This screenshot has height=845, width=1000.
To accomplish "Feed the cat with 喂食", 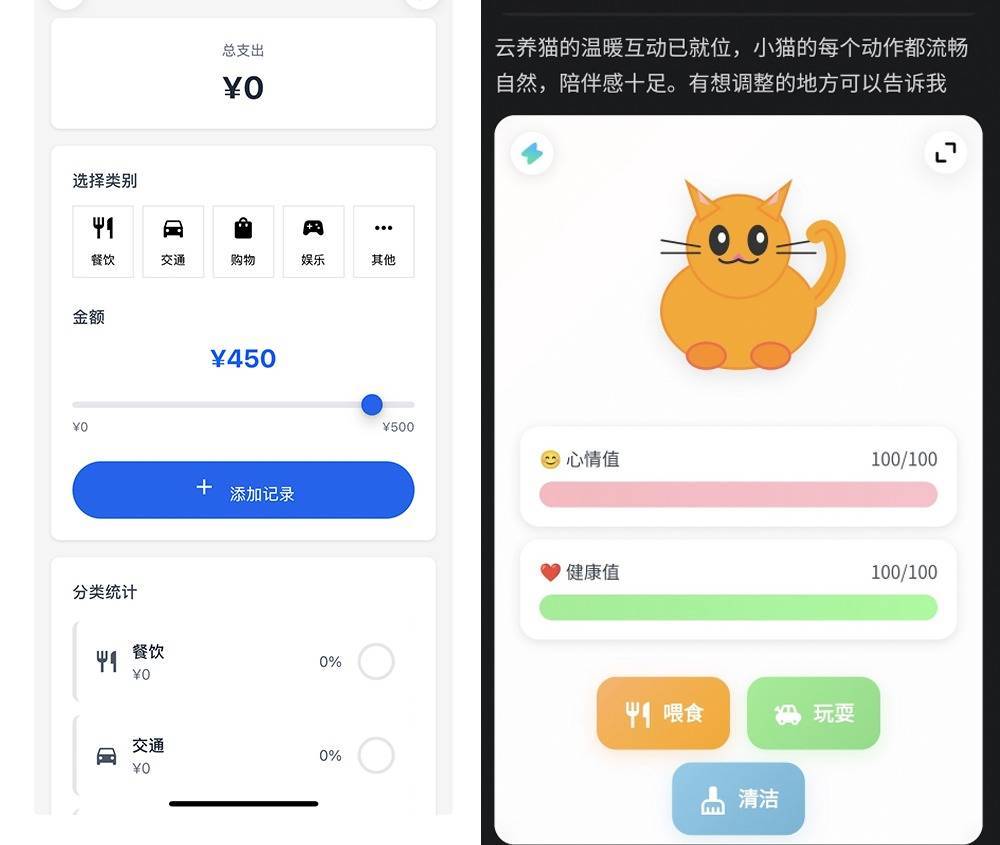I will coord(663,713).
